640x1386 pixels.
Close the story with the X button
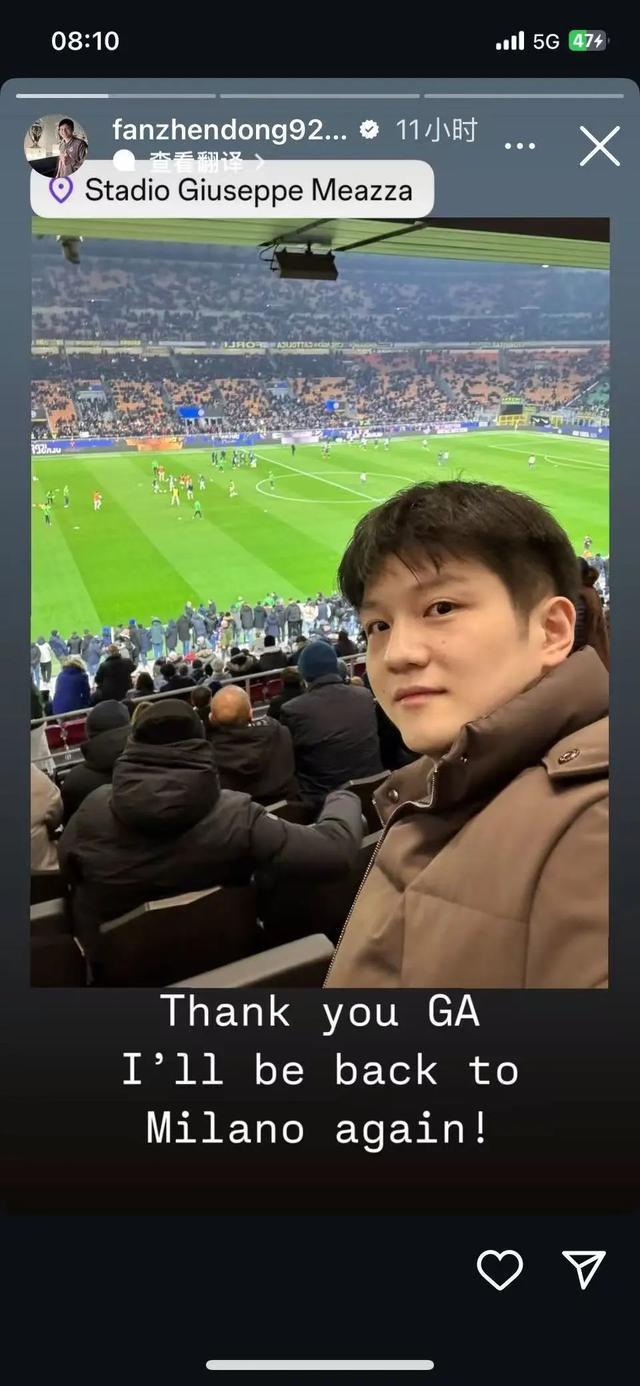(x=600, y=146)
